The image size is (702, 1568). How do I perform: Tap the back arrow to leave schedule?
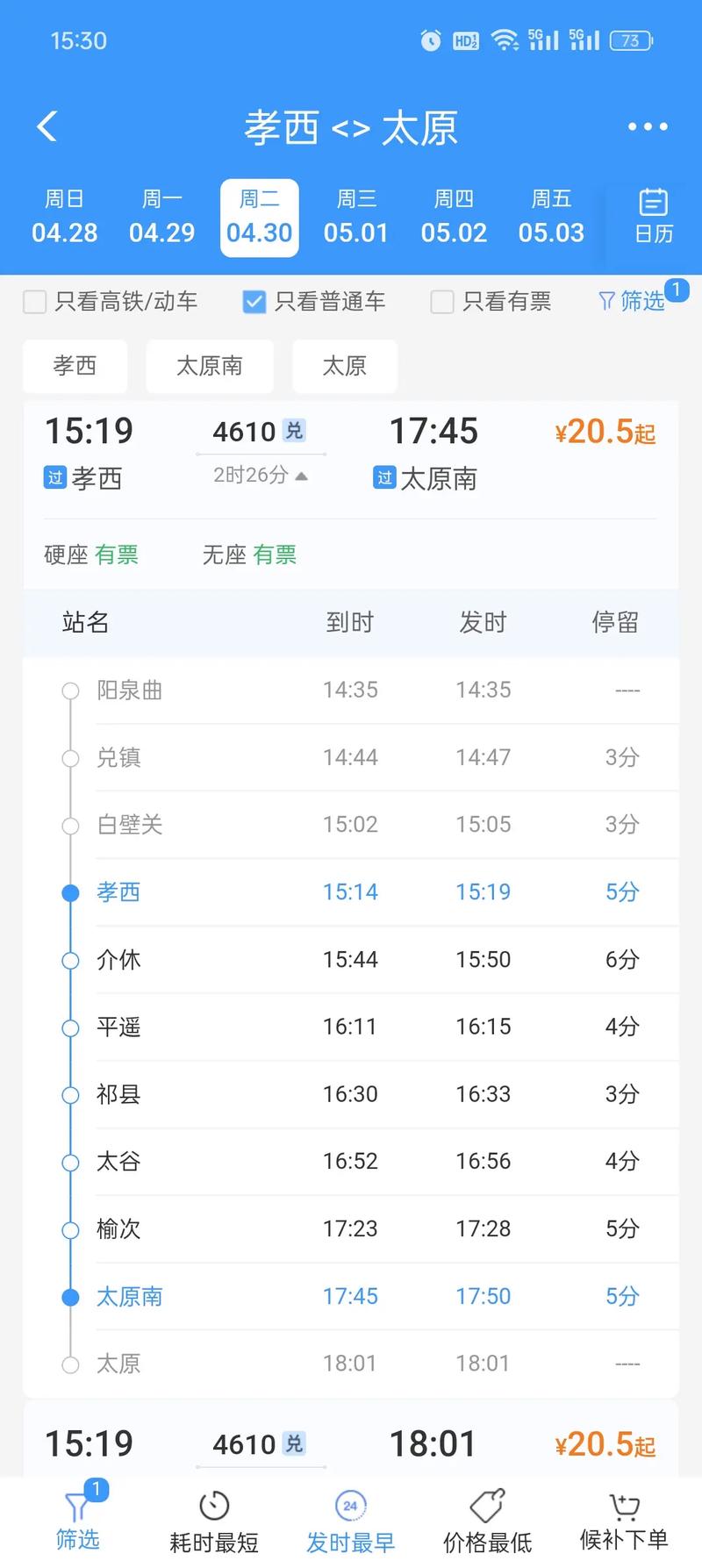tap(47, 126)
